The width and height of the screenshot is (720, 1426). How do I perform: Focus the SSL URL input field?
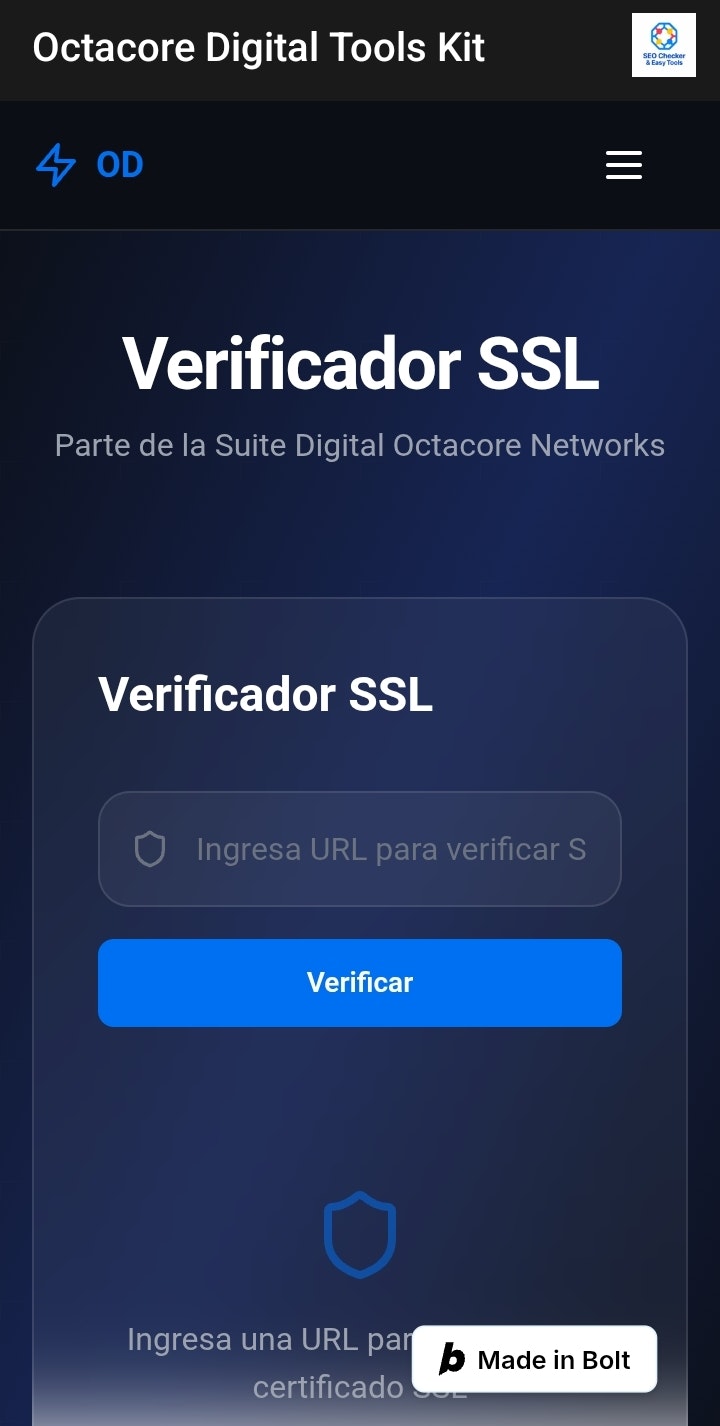(x=390, y=849)
